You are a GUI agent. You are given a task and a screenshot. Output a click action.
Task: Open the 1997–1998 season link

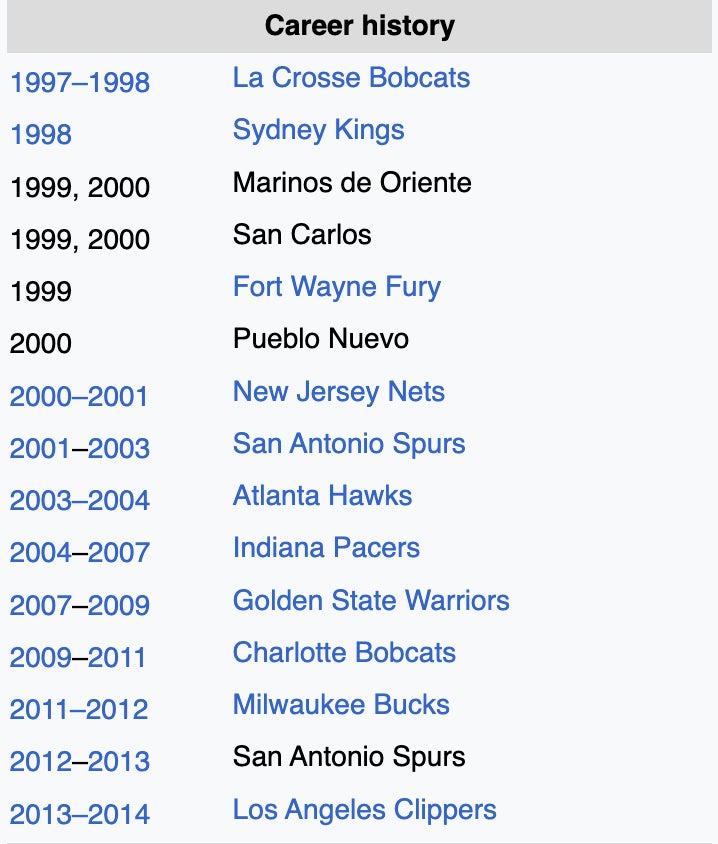pyautogui.click(x=80, y=82)
